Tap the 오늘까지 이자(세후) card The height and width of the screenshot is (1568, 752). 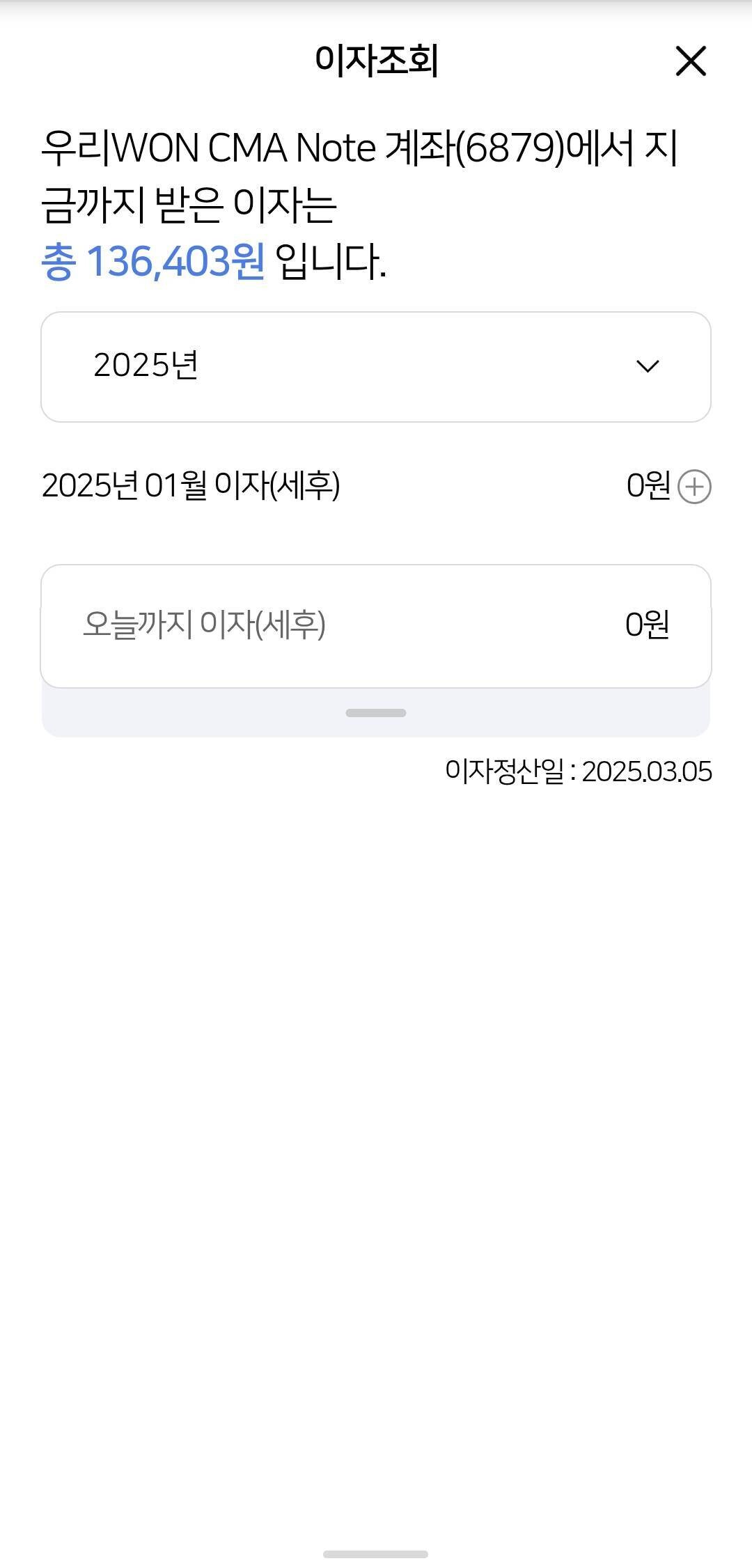375,625
